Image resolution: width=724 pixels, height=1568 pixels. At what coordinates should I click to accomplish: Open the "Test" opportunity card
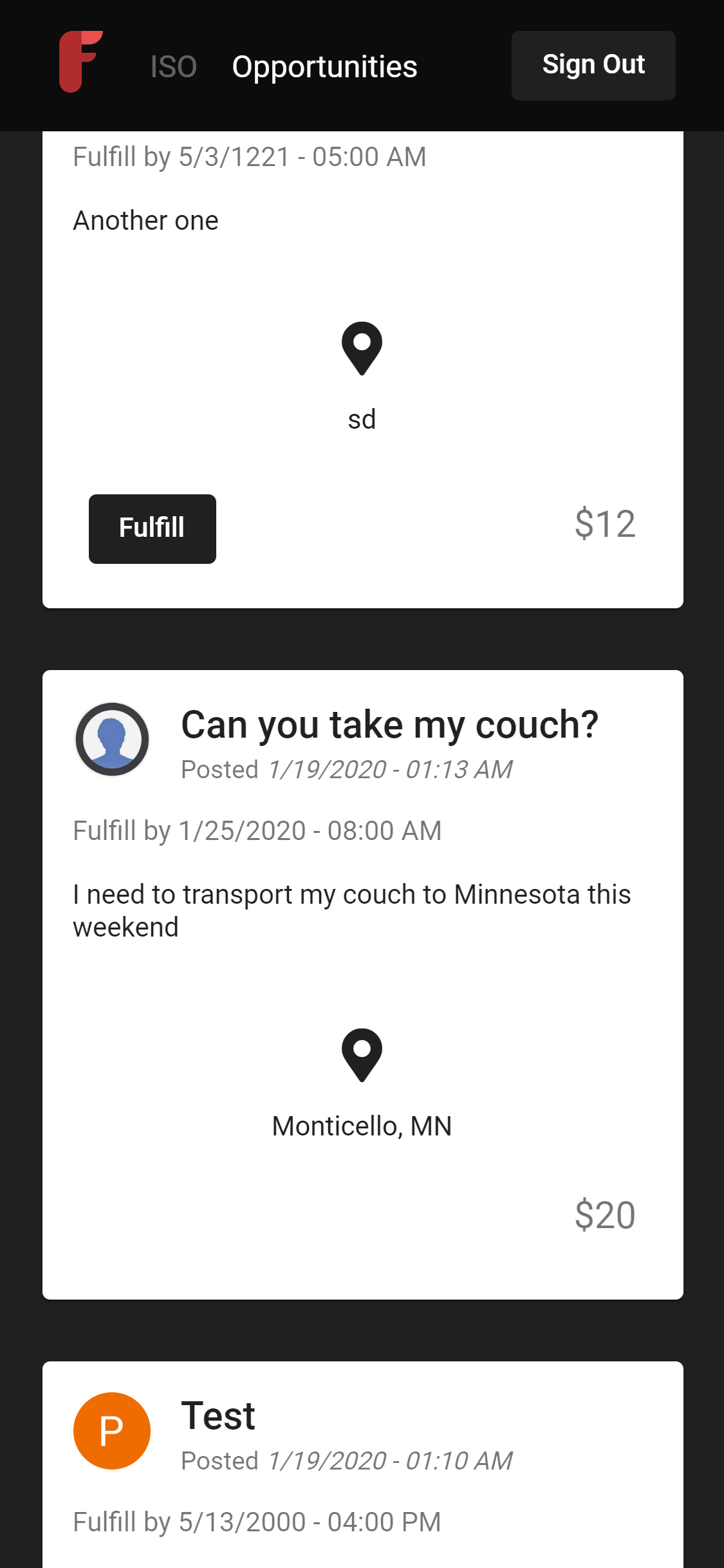(218, 1416)
